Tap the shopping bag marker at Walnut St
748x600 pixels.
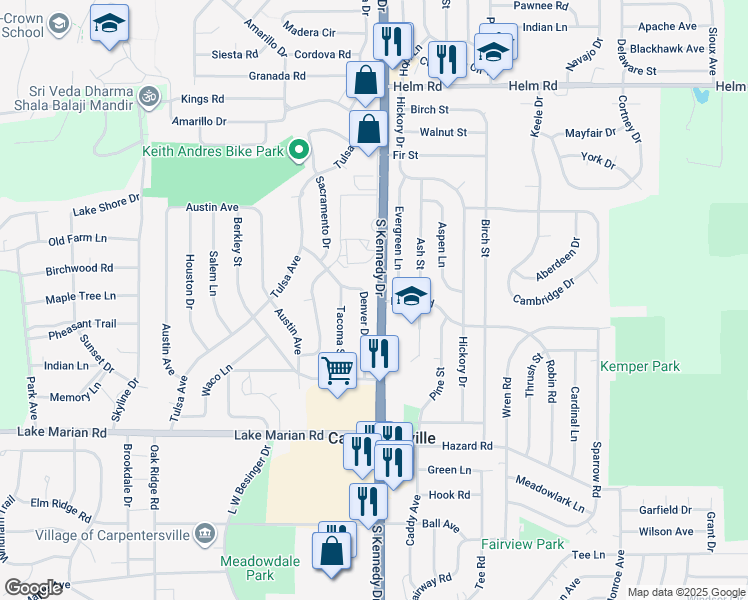click(368, 128)
